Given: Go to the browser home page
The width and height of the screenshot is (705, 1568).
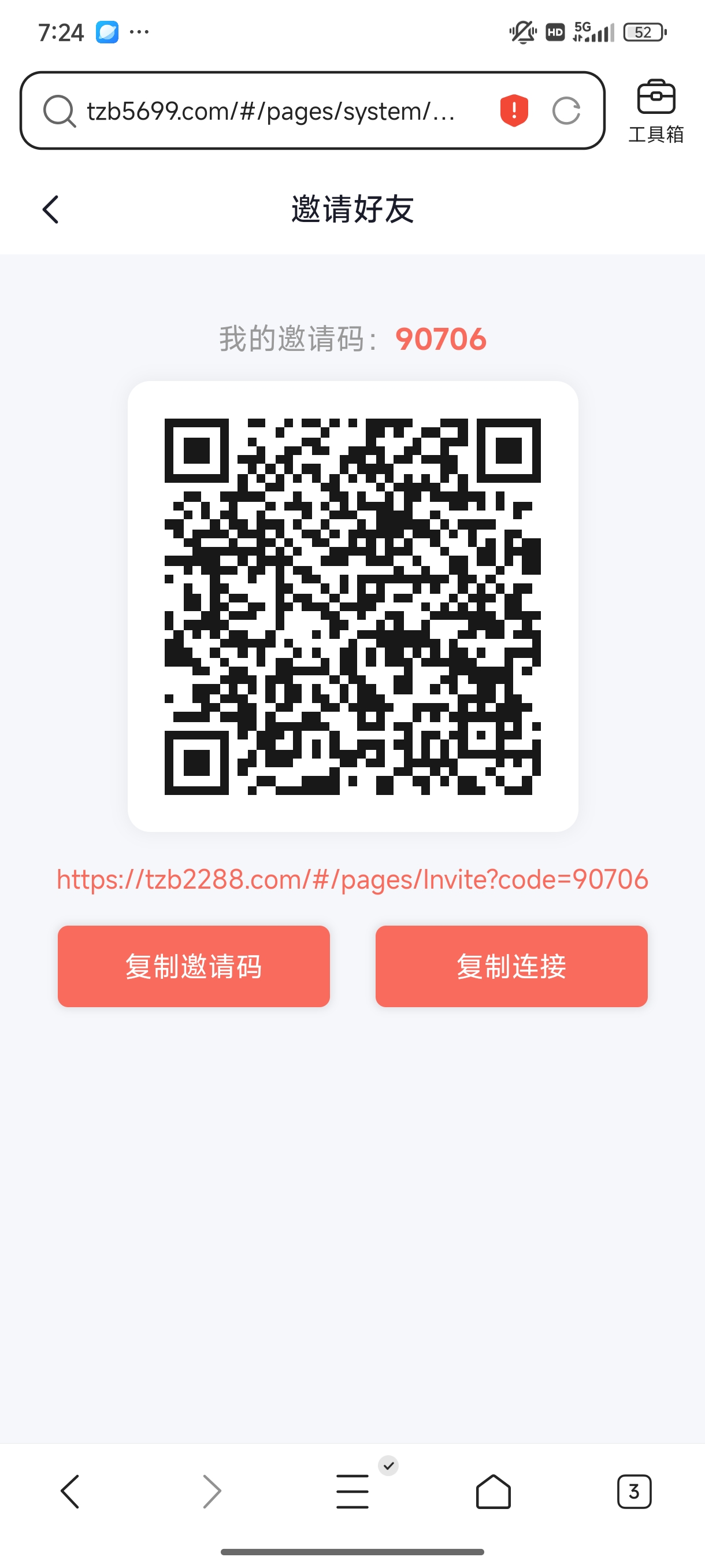Looking at the screenshot, I should pyautogui.click(x=493, y=1491).
